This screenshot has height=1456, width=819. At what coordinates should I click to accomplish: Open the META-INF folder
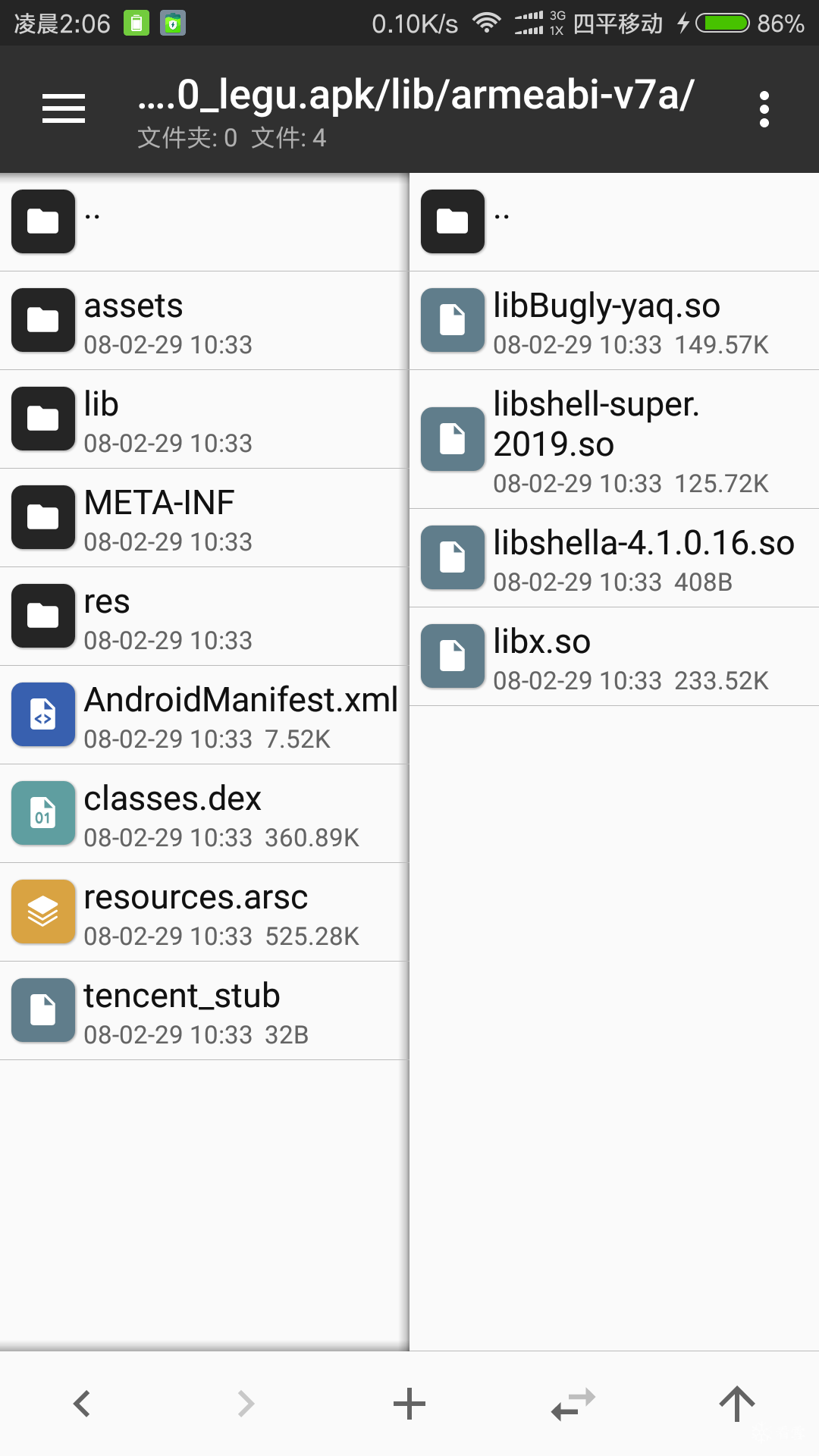203,519
